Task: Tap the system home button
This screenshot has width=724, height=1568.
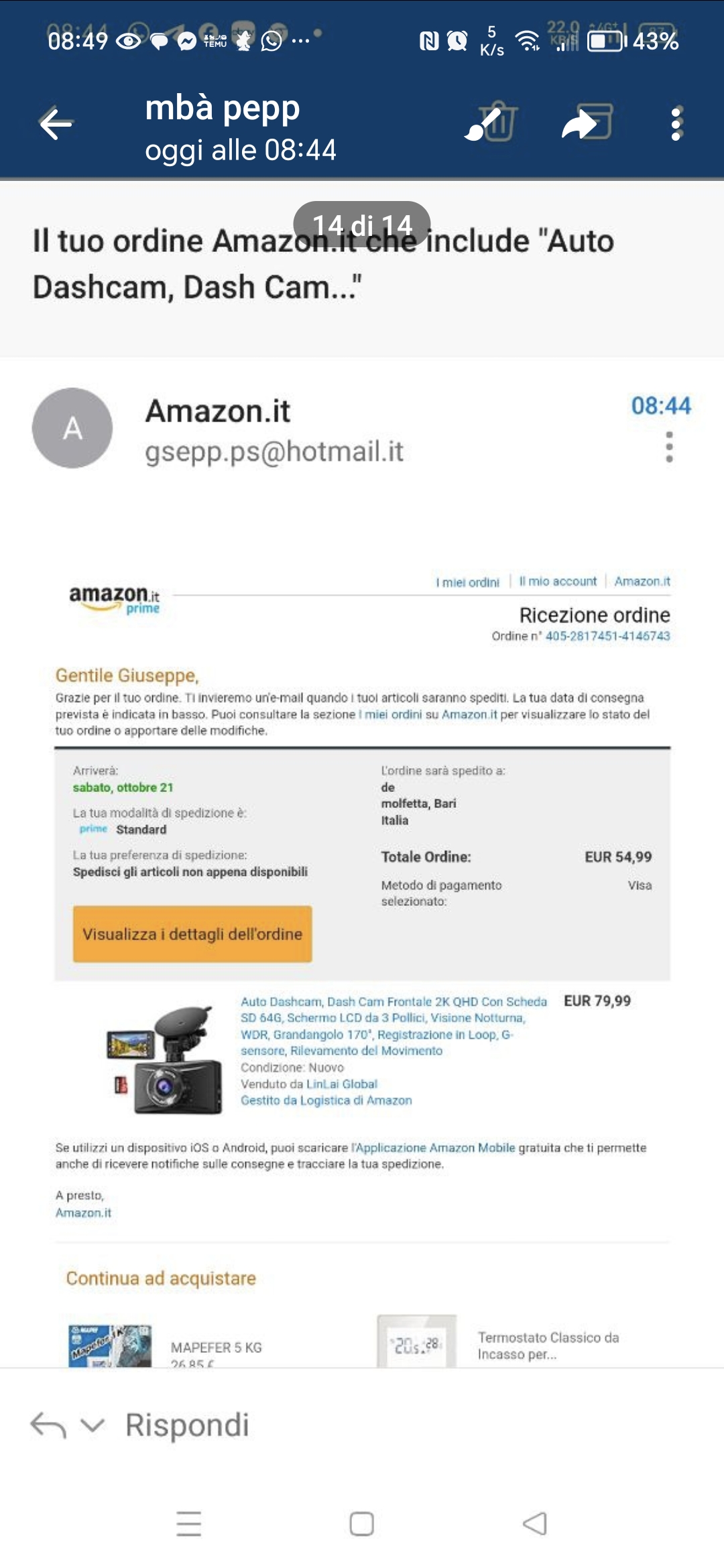Action: 361,1524
